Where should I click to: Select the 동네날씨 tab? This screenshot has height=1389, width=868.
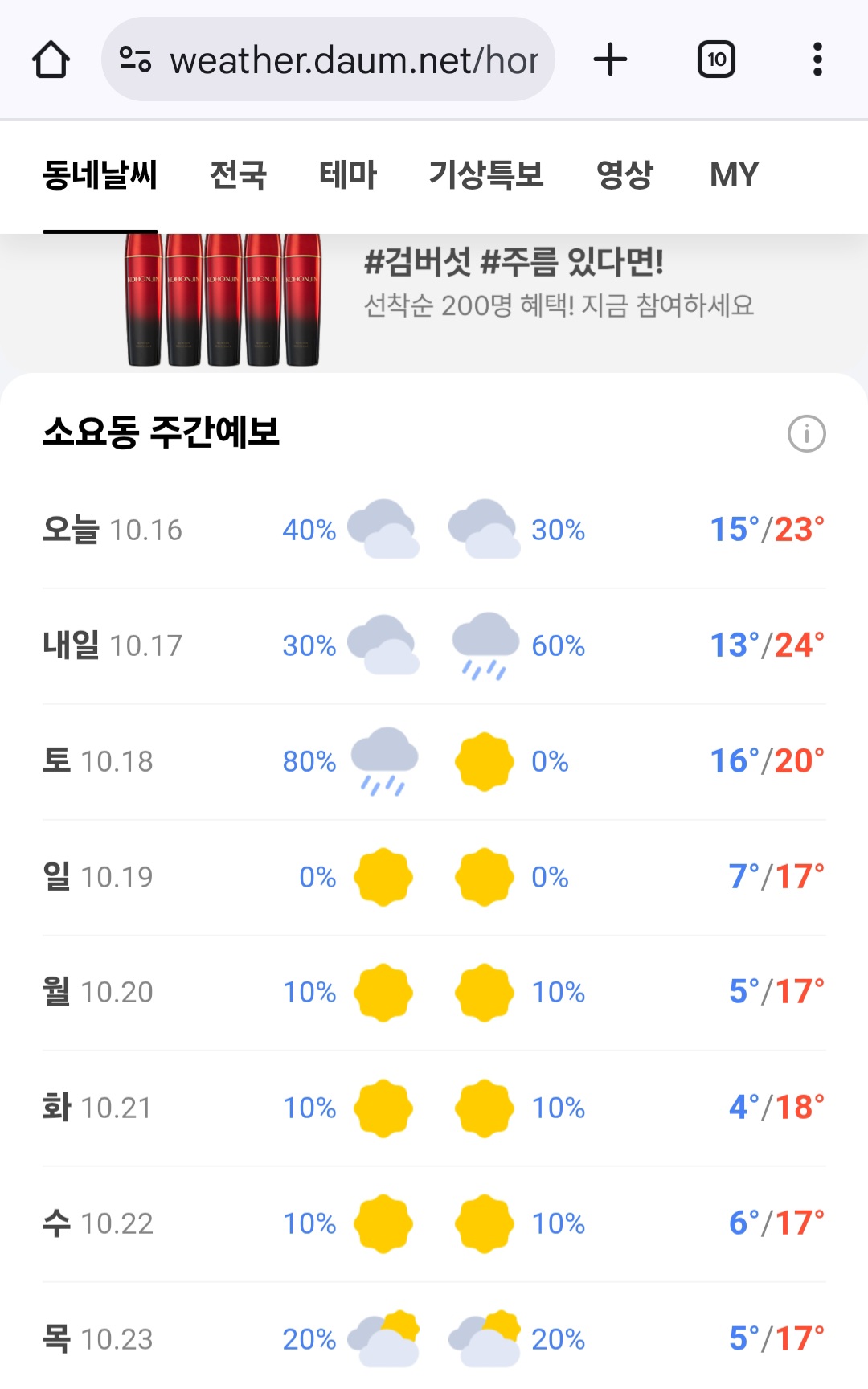tap(100, 175)
